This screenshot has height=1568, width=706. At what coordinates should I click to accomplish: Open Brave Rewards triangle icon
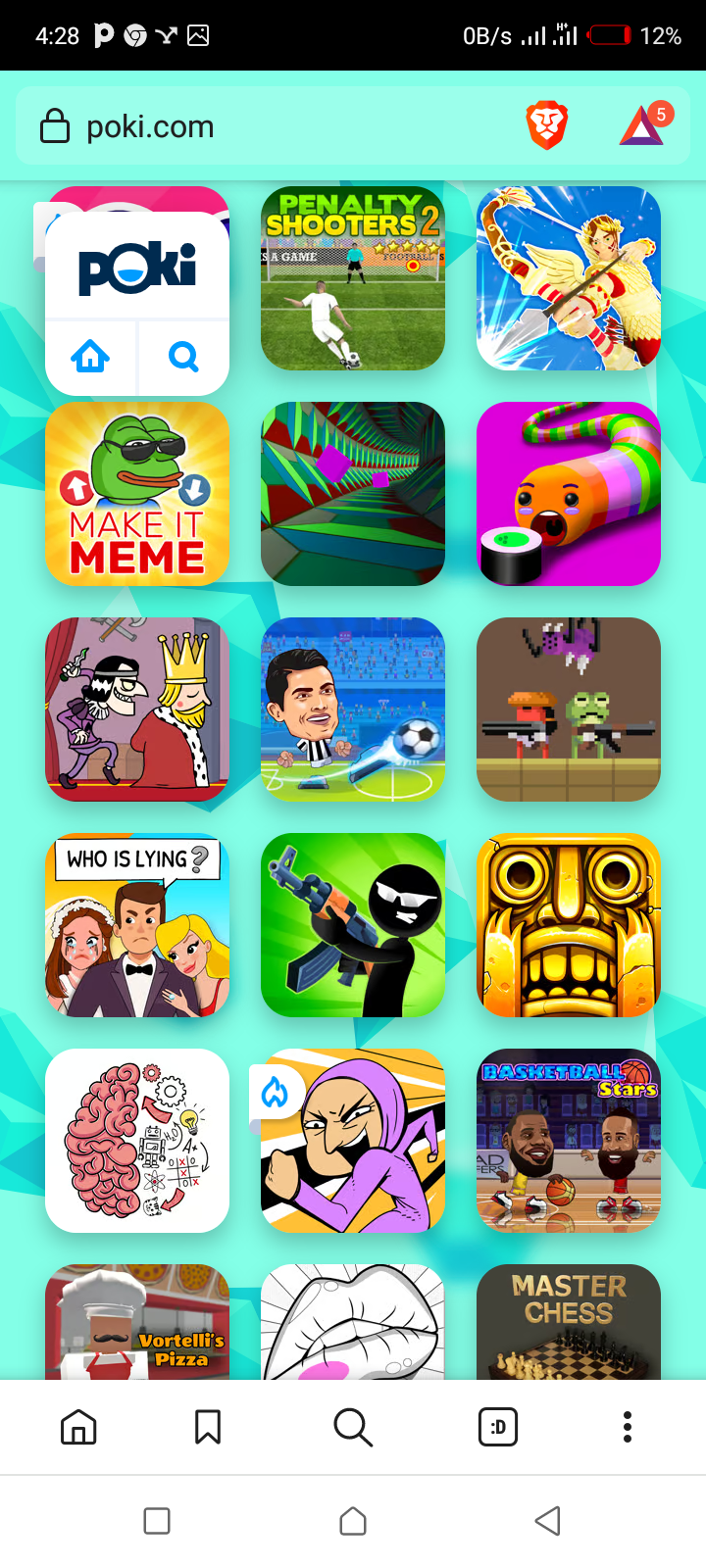click(x=643, y=124)
